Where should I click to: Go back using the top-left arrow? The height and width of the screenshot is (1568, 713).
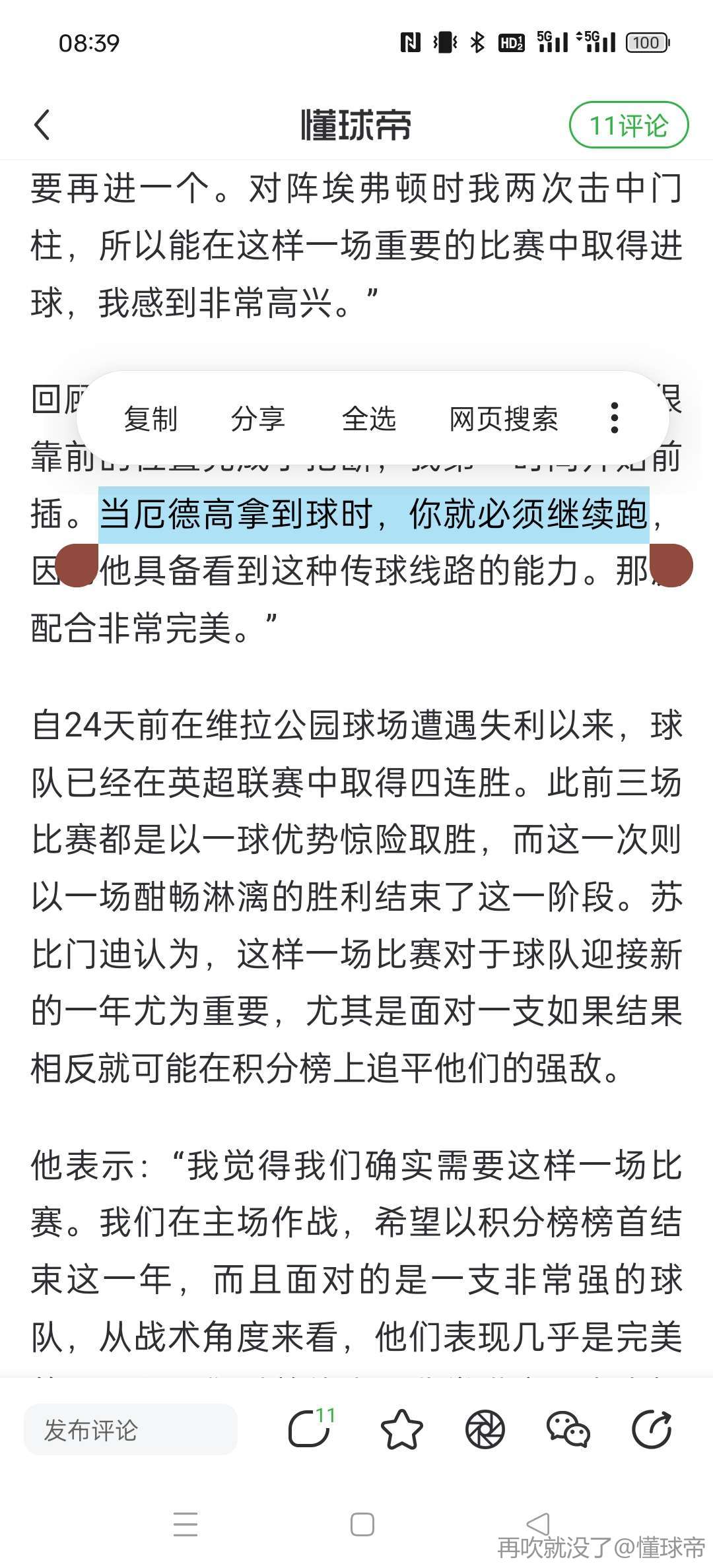[42, 125]
